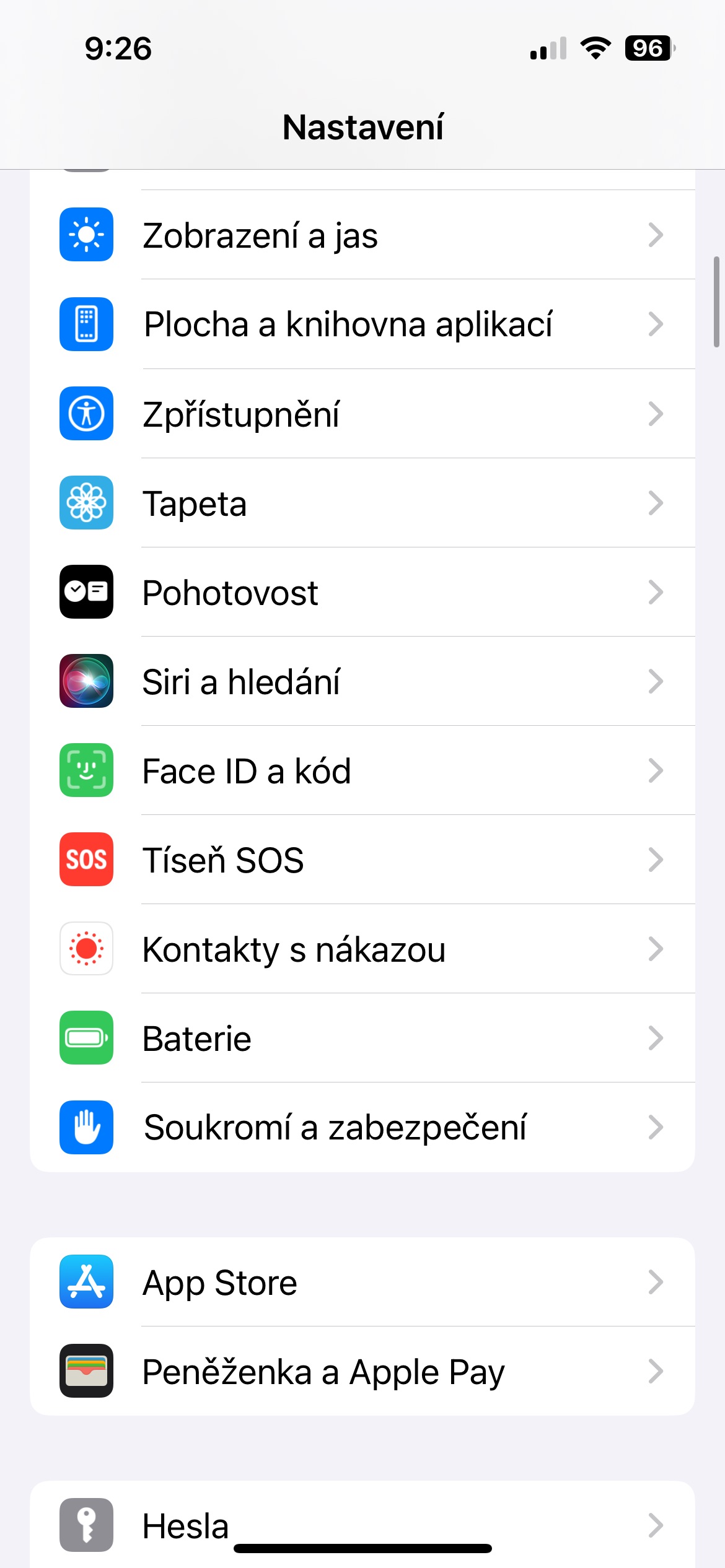This screenshot has width=725, height=1568.
Task: Select the Pohotovost row
Action: coord(362,591)
